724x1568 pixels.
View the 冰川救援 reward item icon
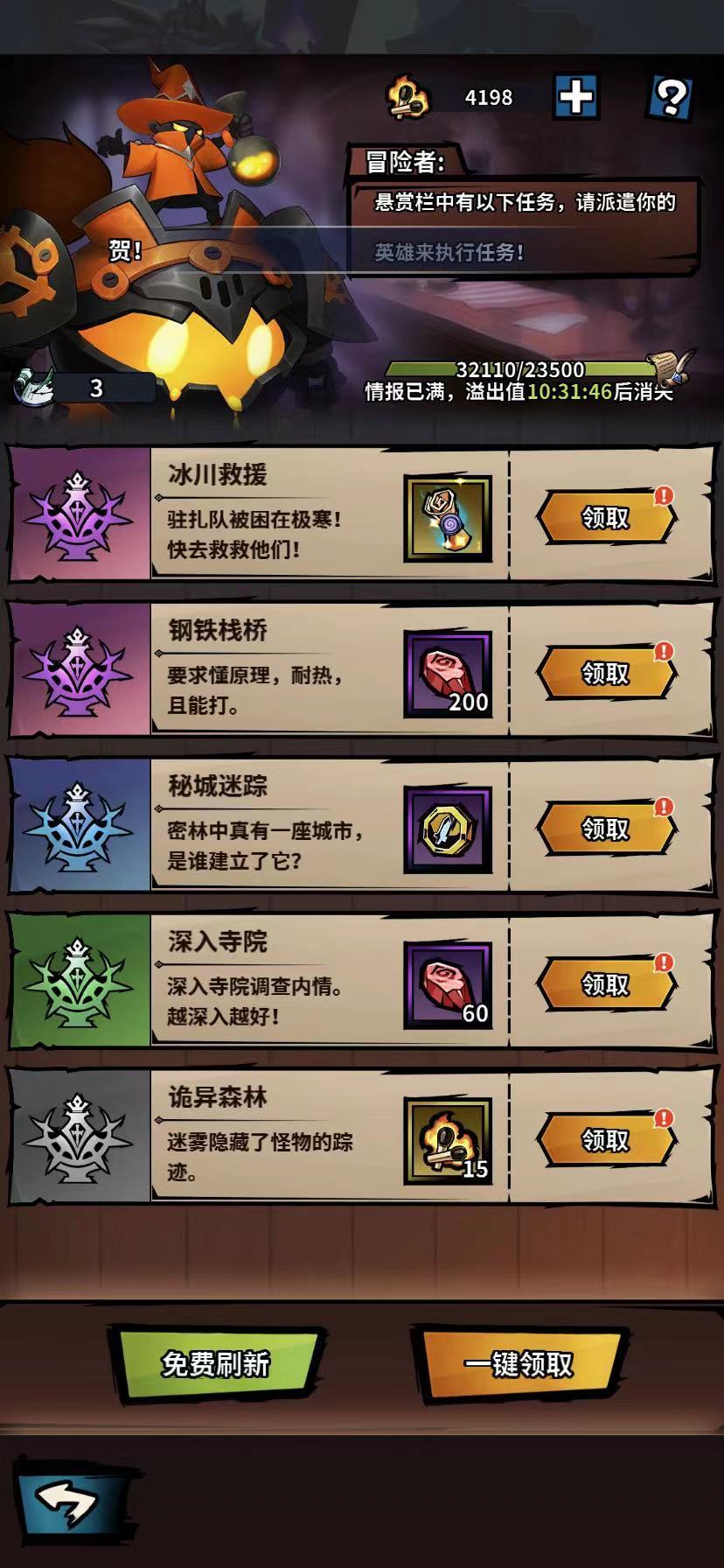pos(448,518)
